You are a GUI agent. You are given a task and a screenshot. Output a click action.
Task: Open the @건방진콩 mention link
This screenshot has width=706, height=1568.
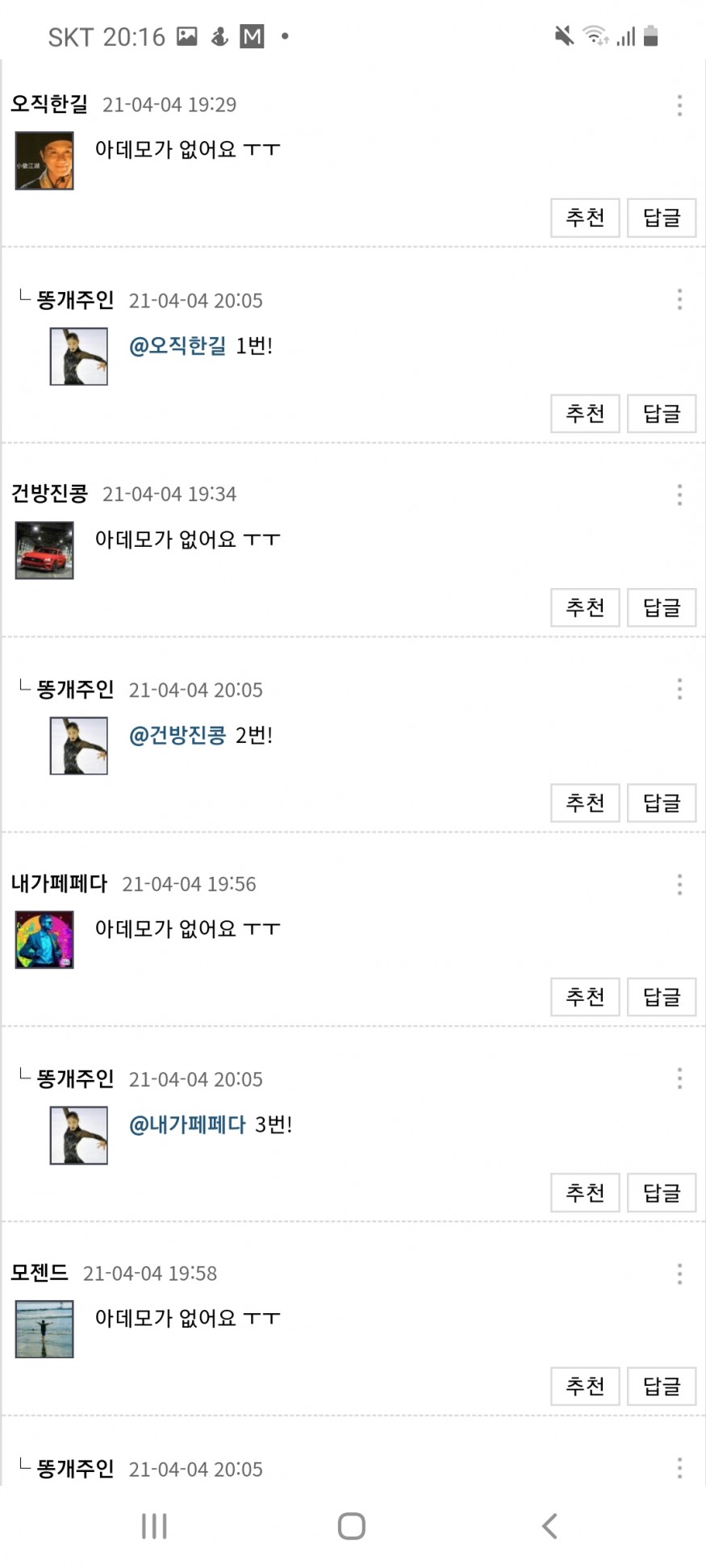pos(178,736)
